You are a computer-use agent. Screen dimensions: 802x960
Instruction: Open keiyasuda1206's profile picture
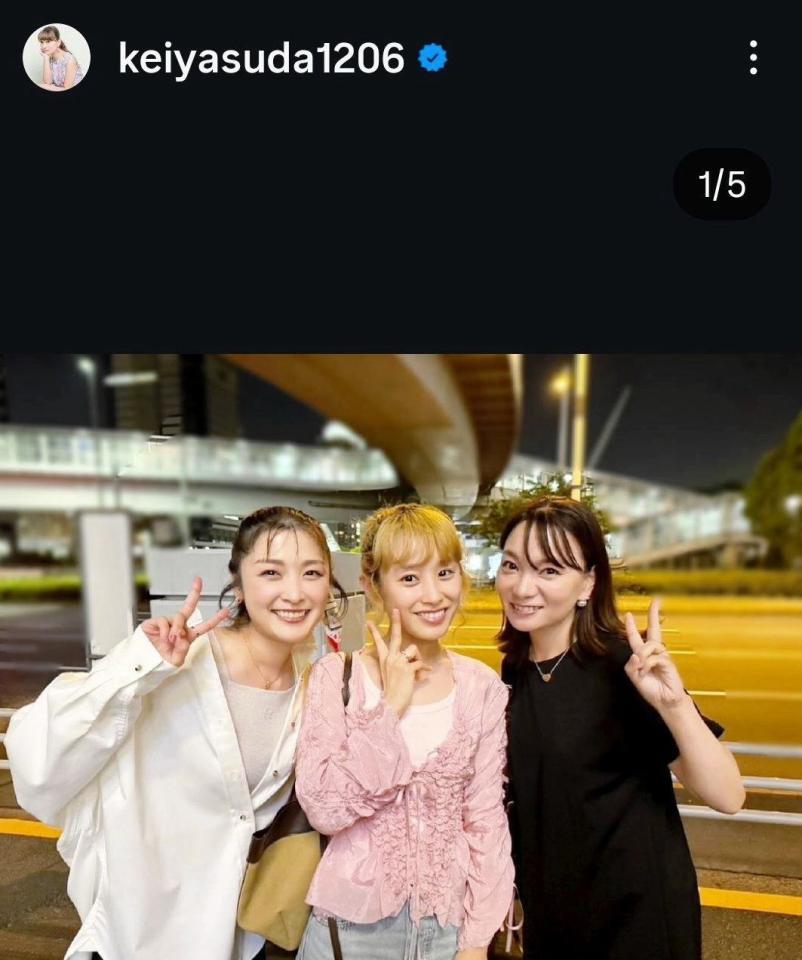[56, 58]
